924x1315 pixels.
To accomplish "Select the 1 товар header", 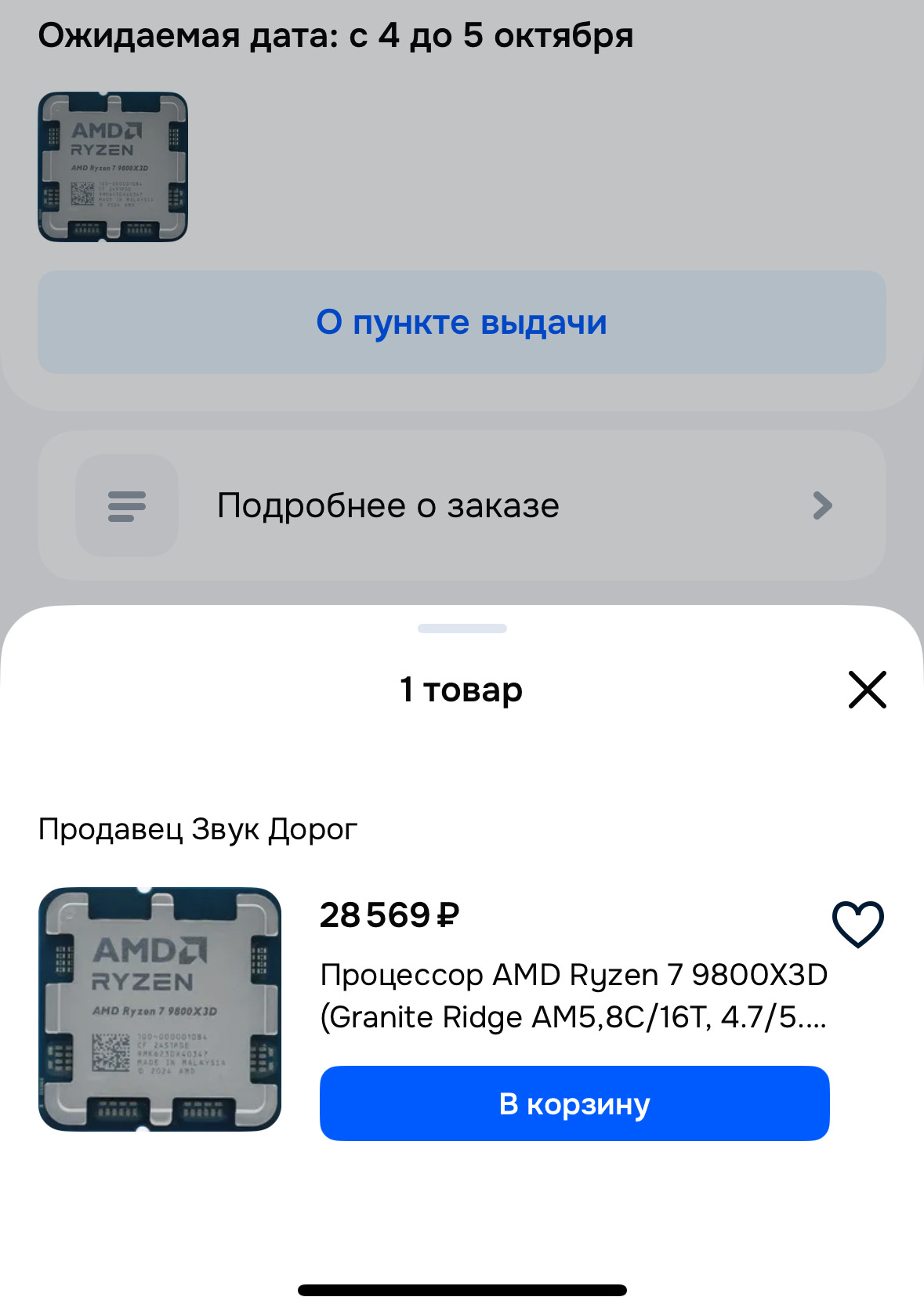I will [x=462, y=690].
